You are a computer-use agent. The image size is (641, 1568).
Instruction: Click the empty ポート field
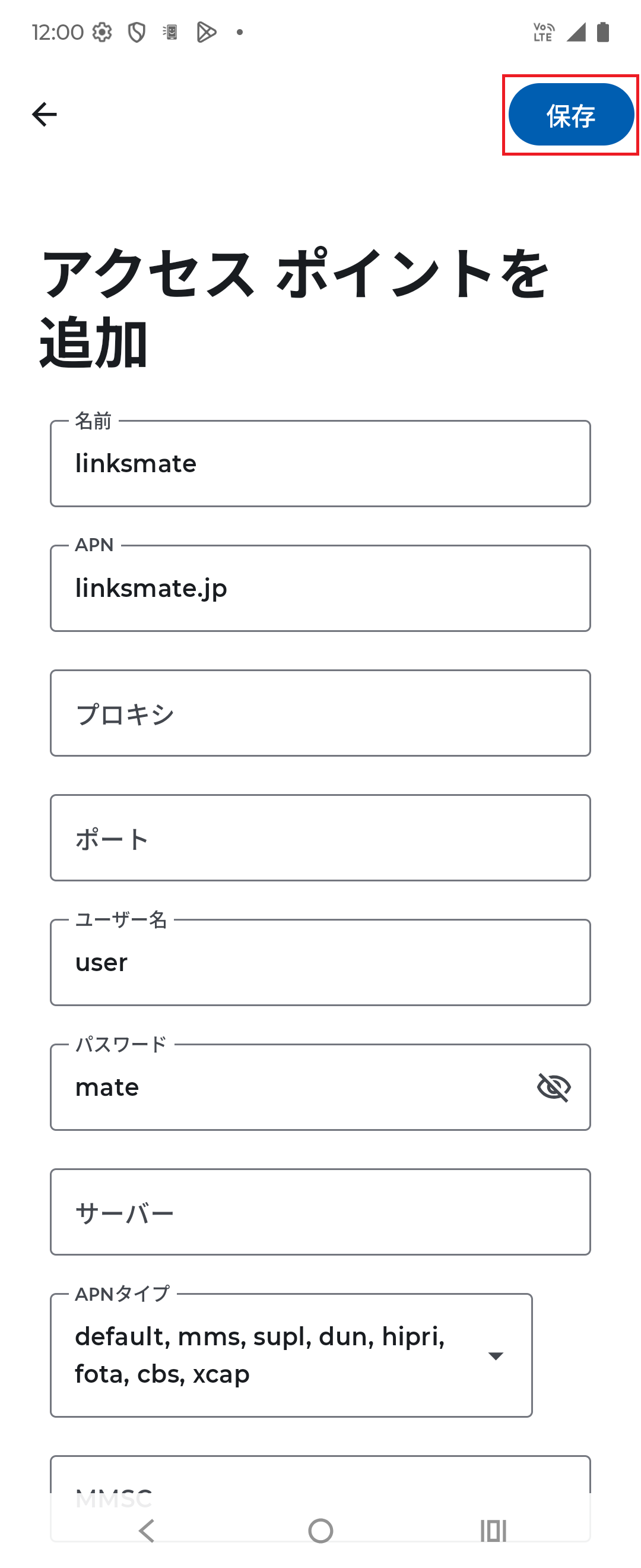tap(320, 837)
